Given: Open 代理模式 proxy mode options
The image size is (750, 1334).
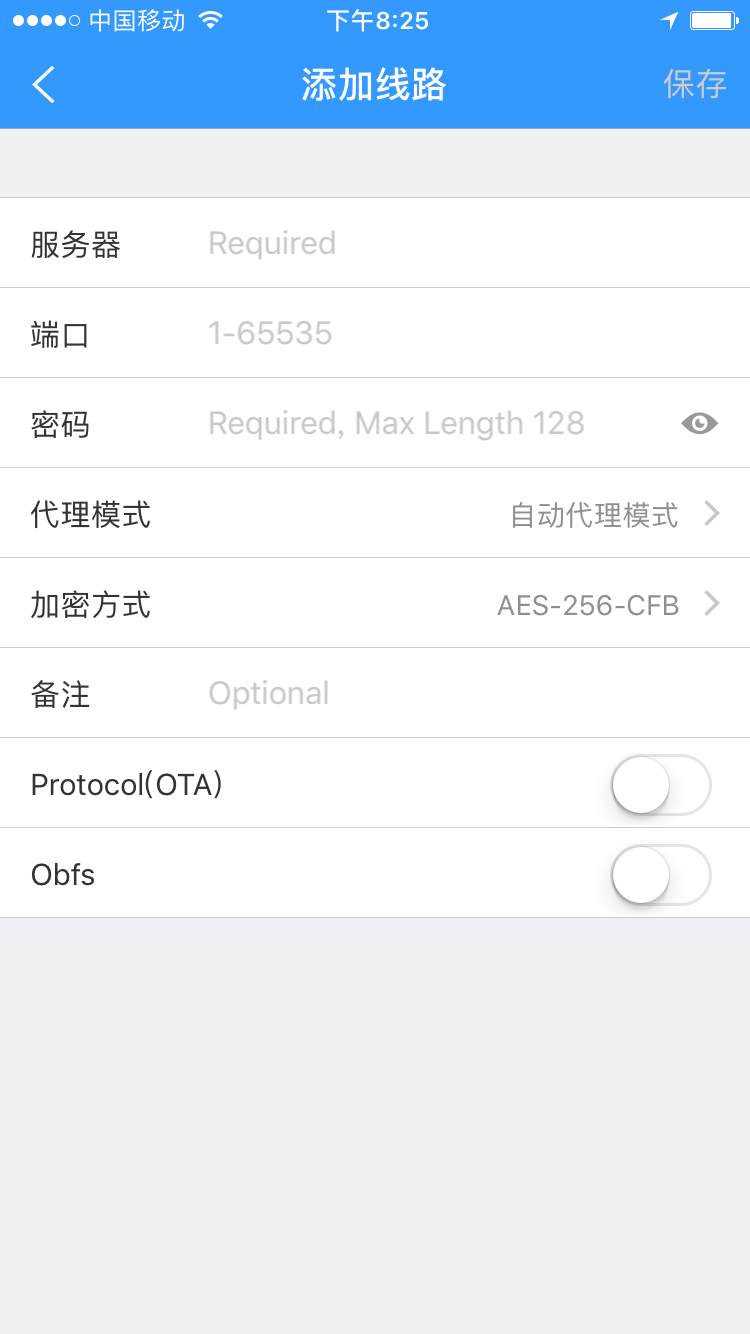Looking at the screenshot, I should click(375, 514).
